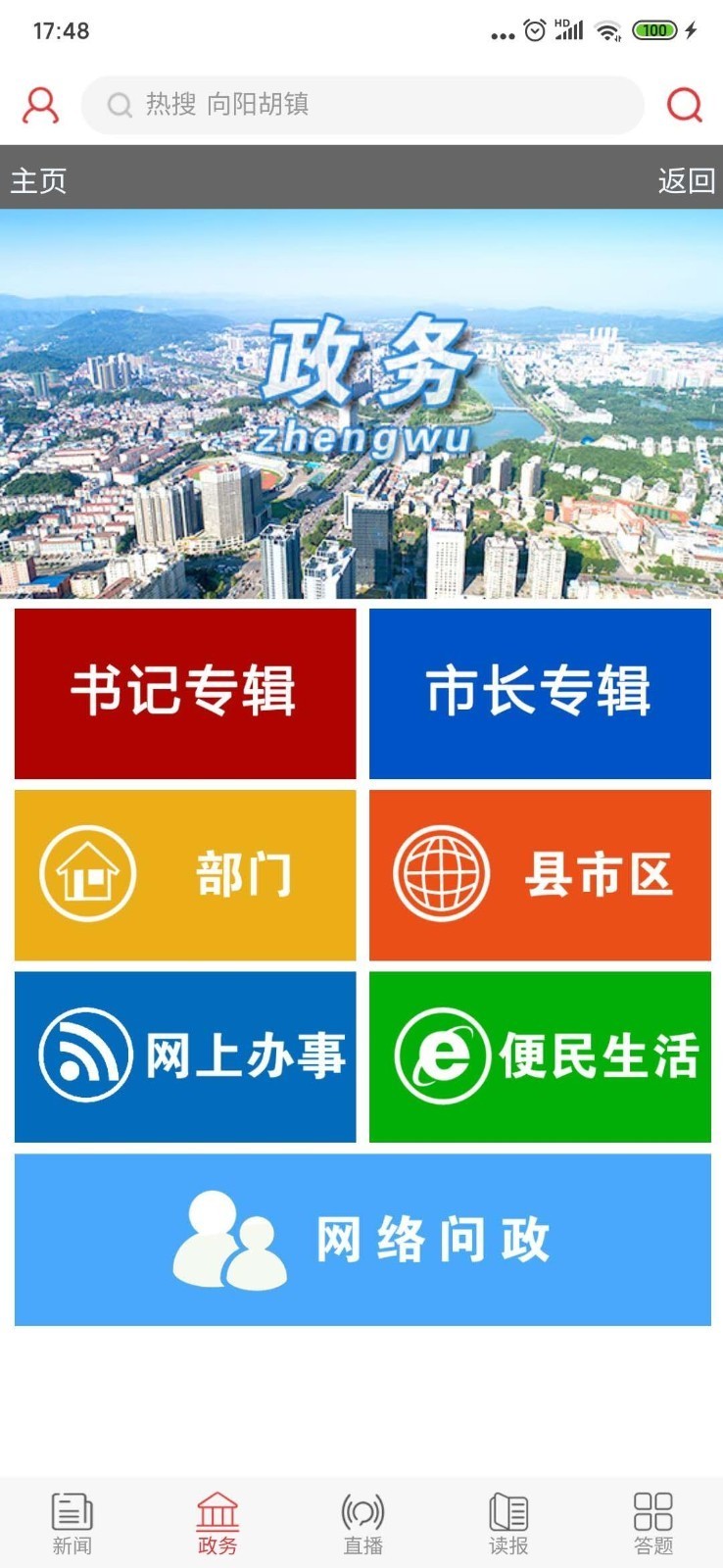Switch to the 直播 tab
This screenshot has height=1568, width=723.
coord(362,1524)
